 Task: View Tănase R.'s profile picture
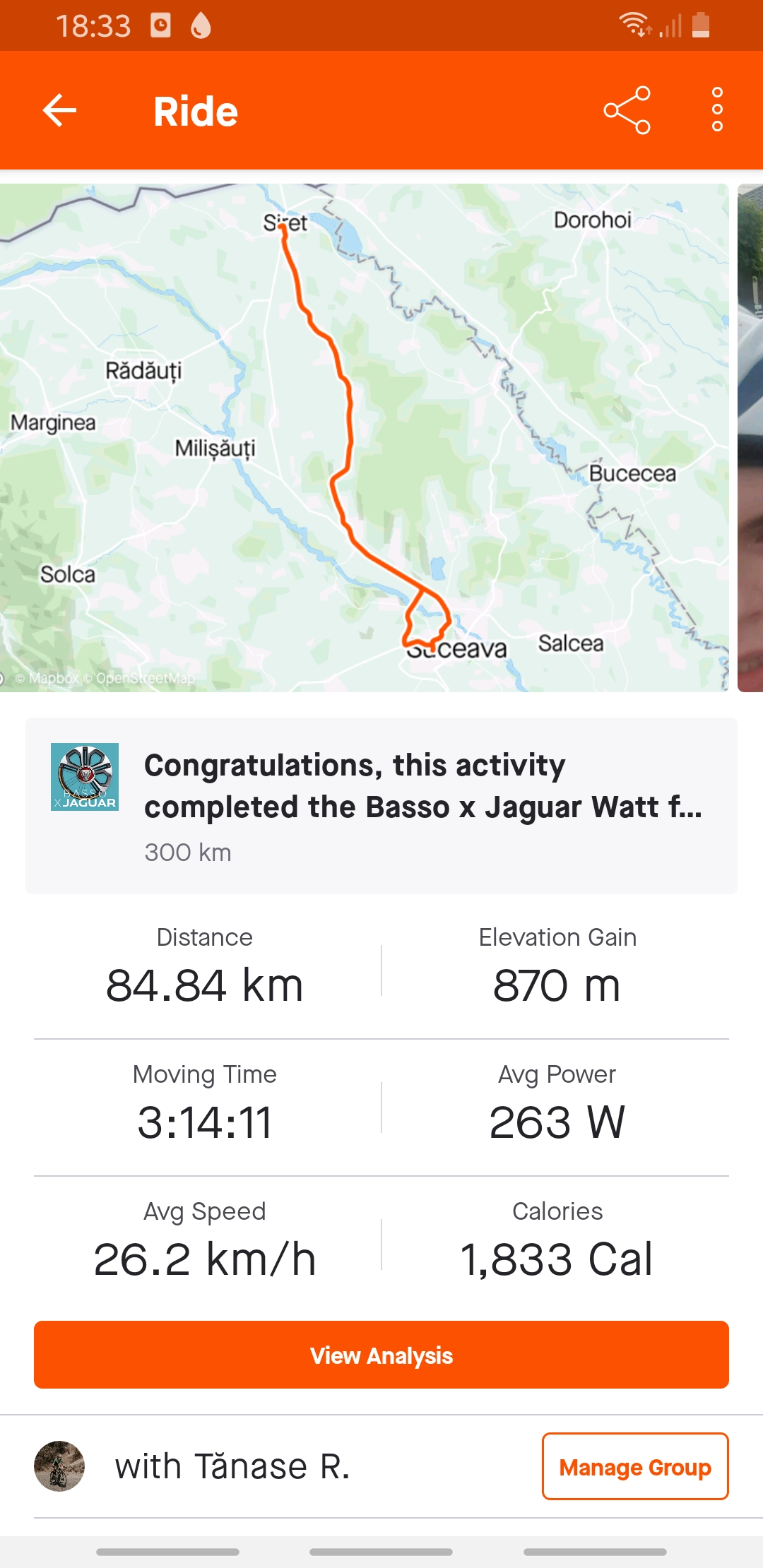tap(59, 1466)
